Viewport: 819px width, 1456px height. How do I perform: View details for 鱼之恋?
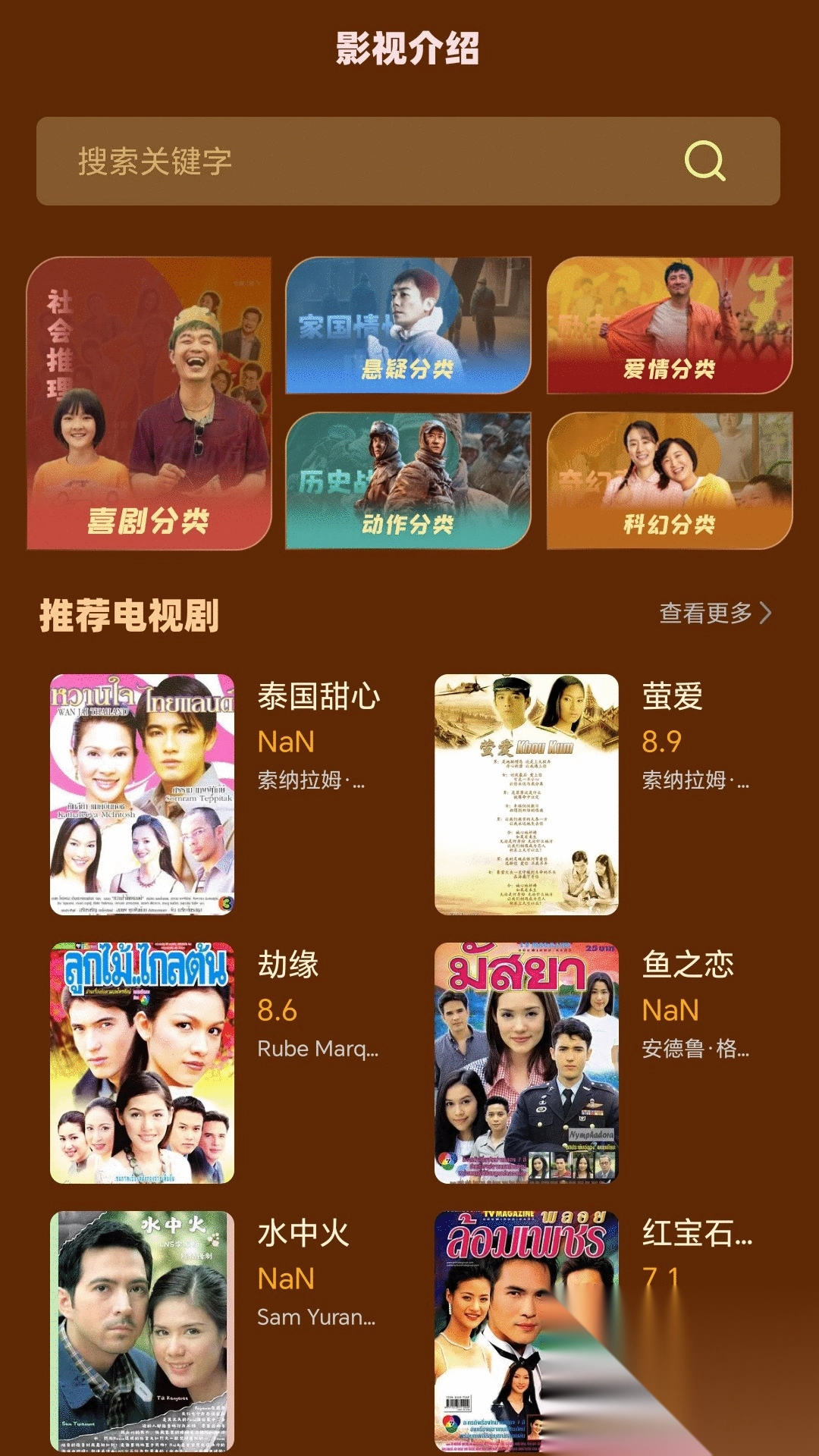point(526,1062)
